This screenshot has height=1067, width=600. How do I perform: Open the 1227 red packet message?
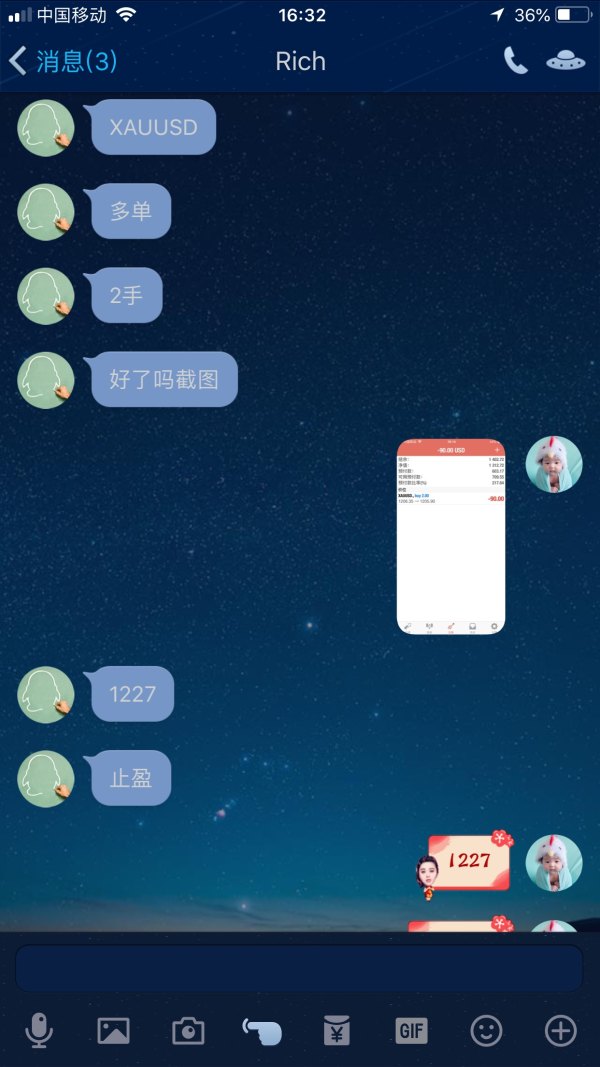coord(469,861)
